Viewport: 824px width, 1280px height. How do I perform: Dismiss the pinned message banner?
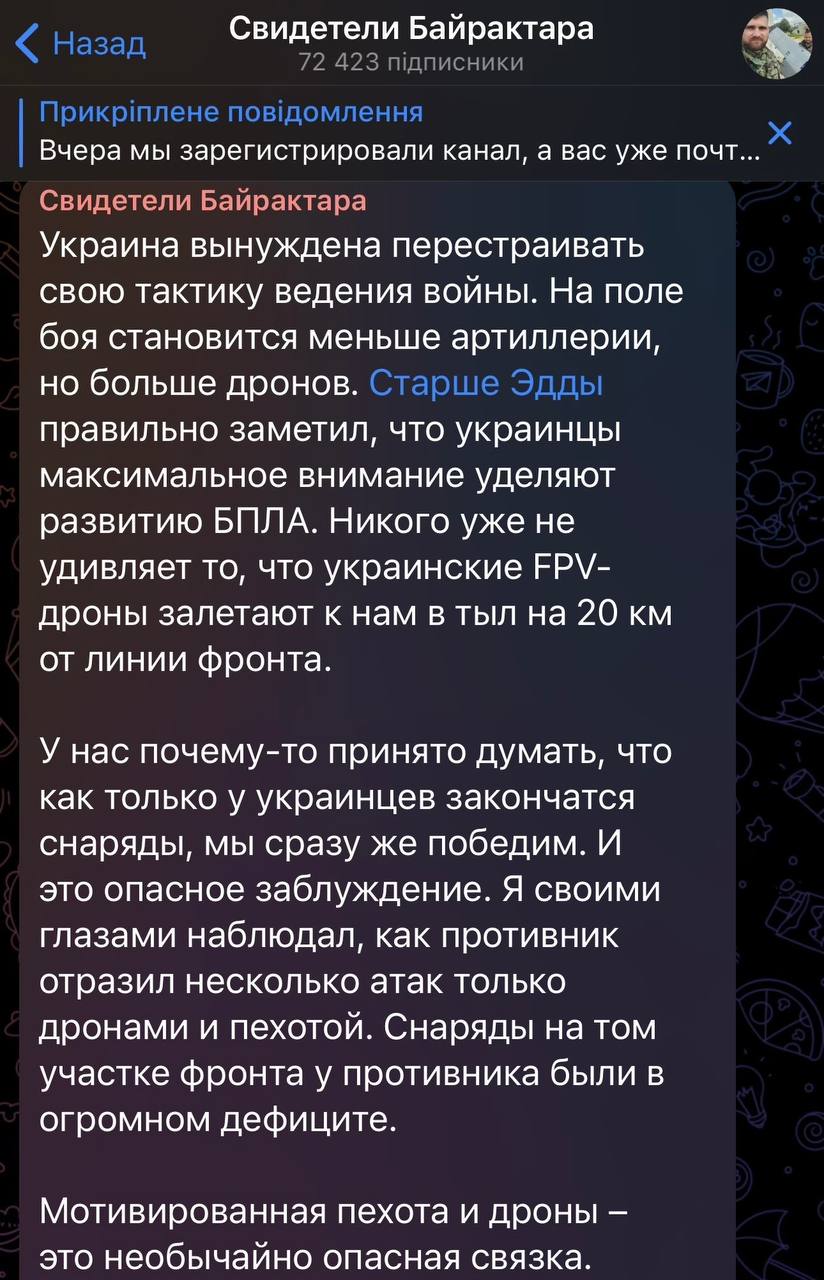click(780, 133)
